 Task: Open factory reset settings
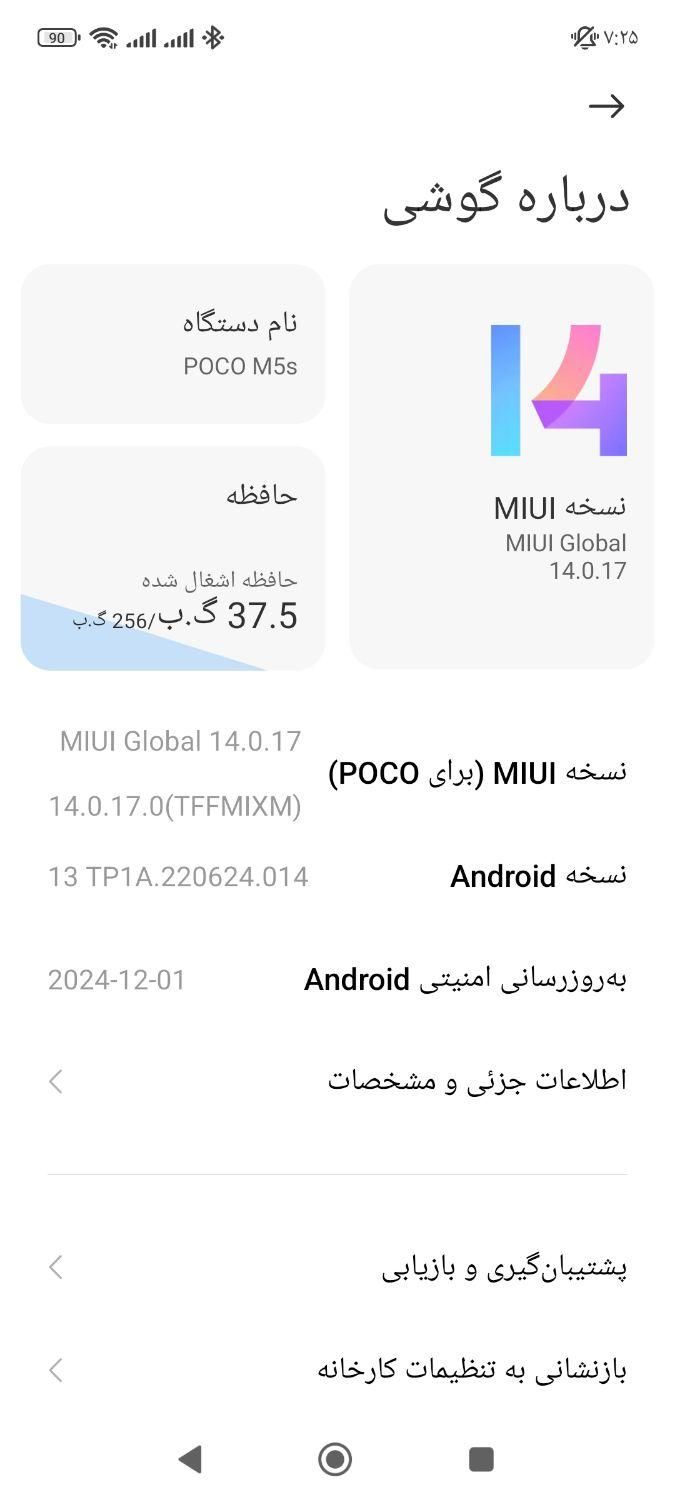point(337,1369)
